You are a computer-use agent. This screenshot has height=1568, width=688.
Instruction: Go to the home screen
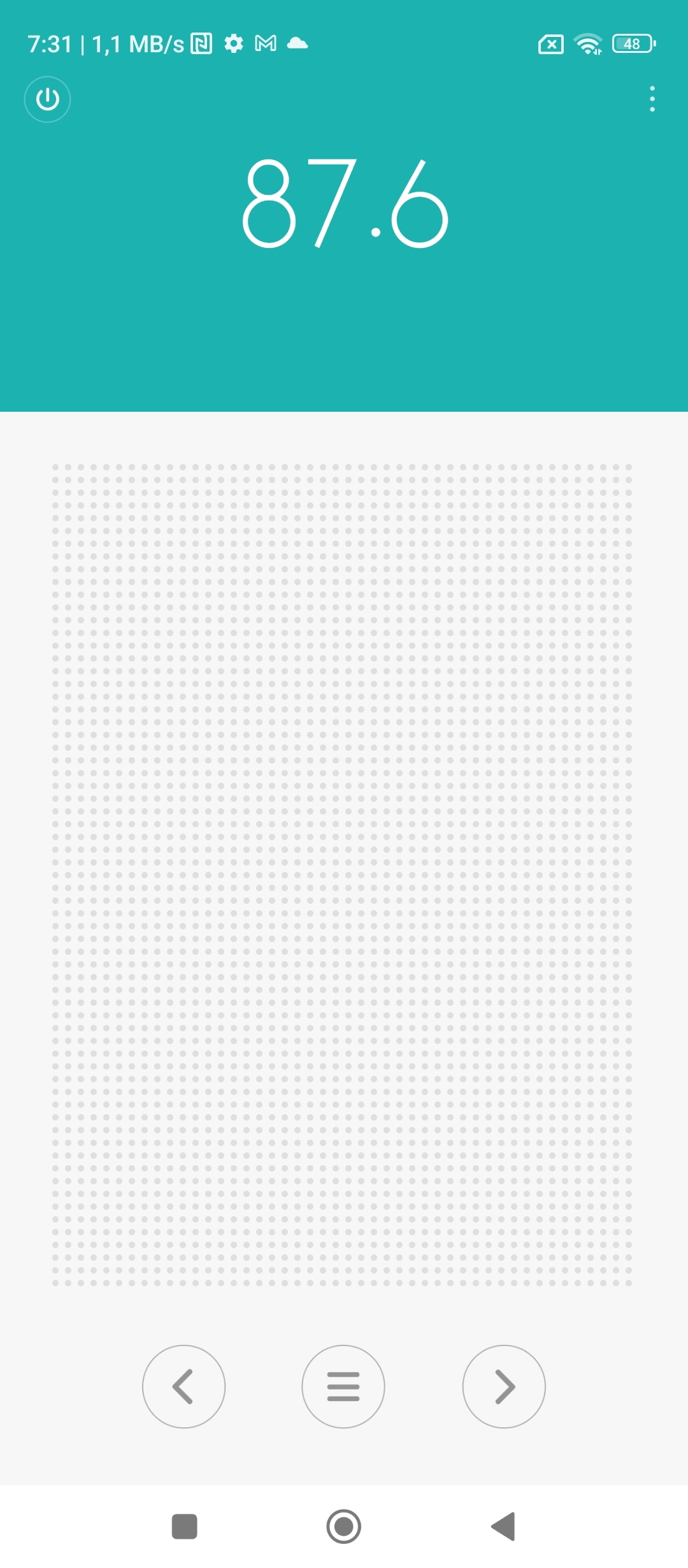pos(343,1527)
